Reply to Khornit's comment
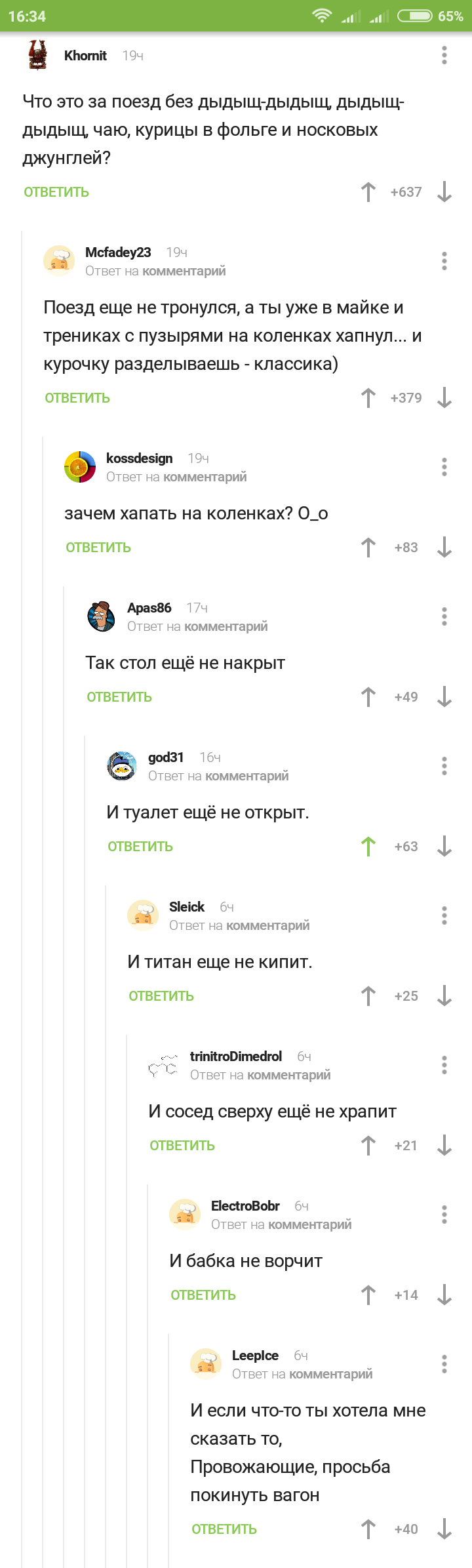472x1568 pixels. (x=56, y=192)
